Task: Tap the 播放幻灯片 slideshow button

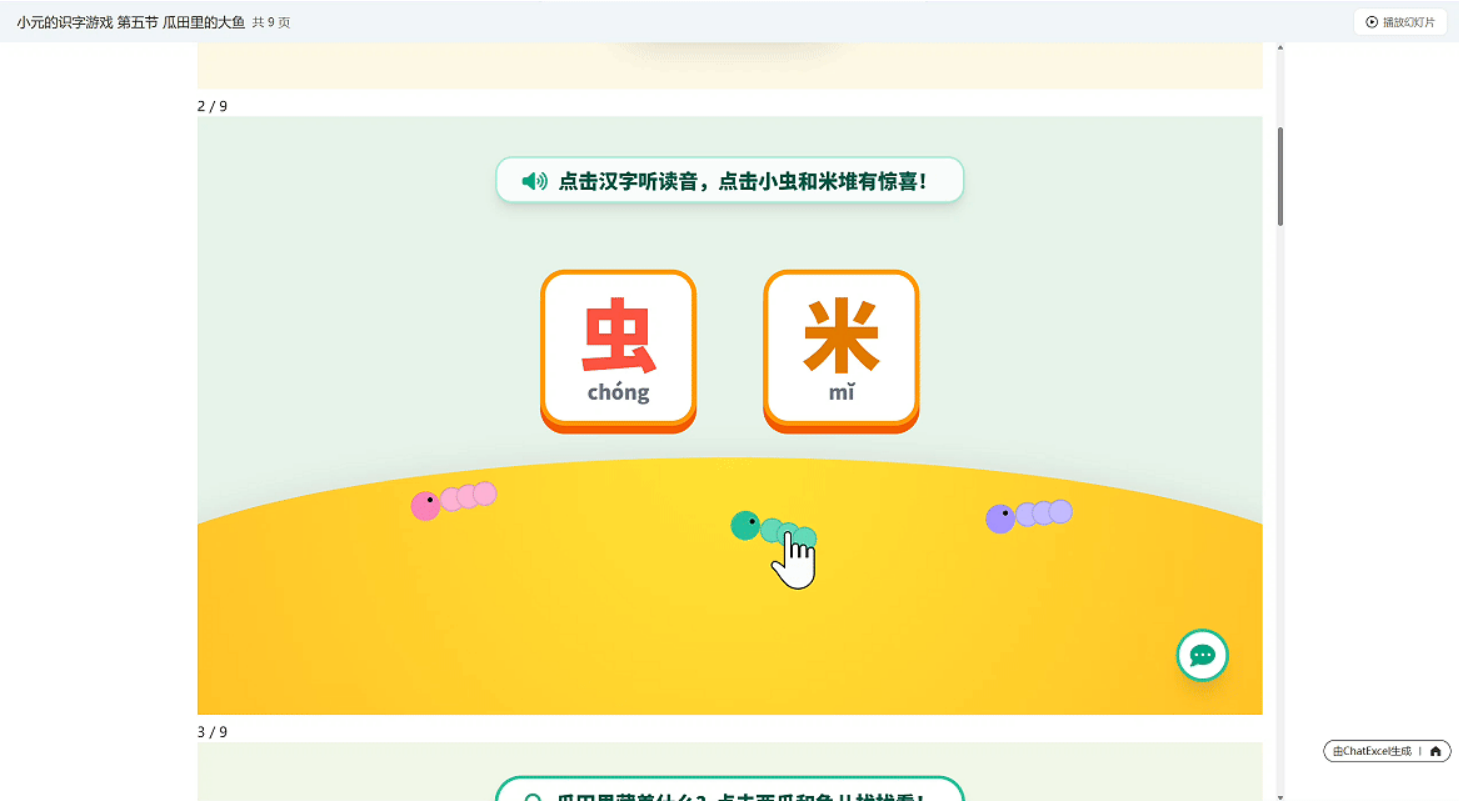Action: click(x=1400, y=22)
